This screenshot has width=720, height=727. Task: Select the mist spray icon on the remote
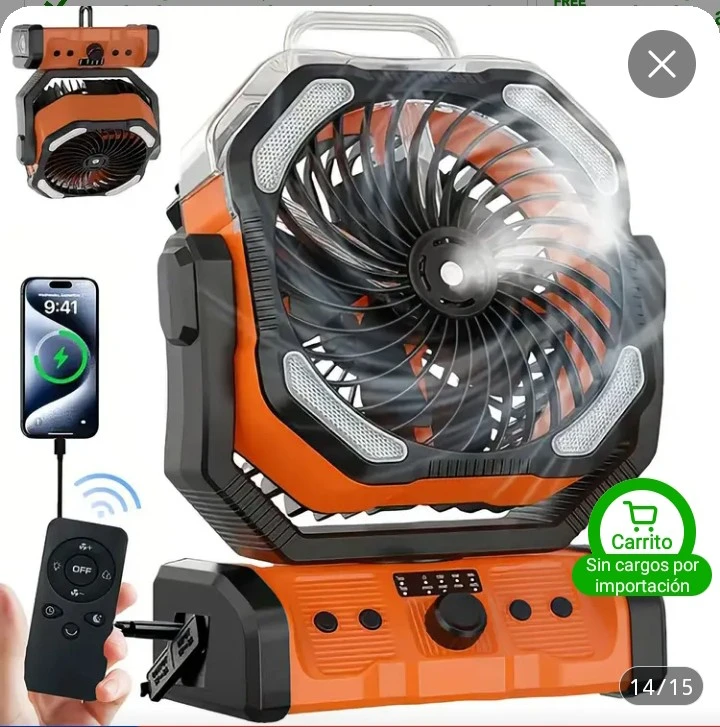point(107,574)
